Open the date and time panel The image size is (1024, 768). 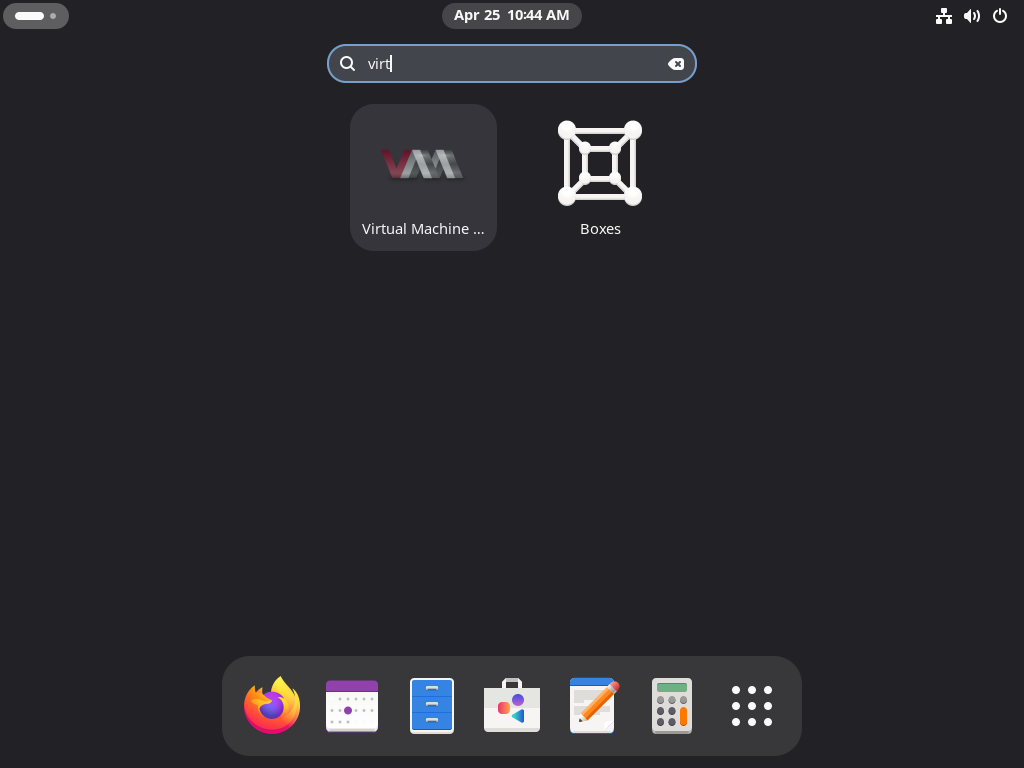point(511,15)
